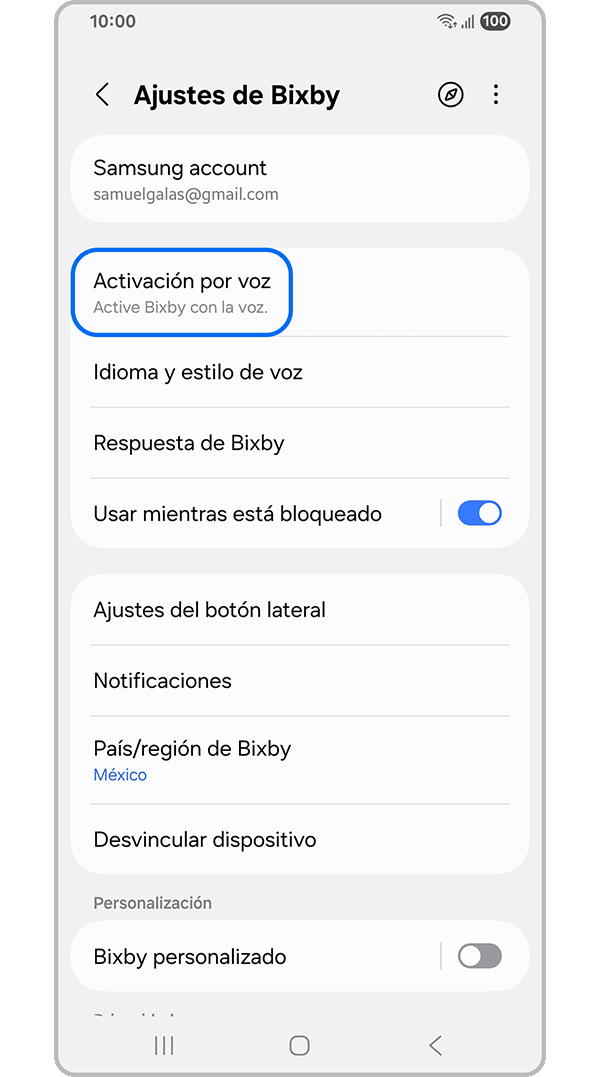Open recent apps from navigation bar
The image size is (600, 1077).
[164, 1045]
